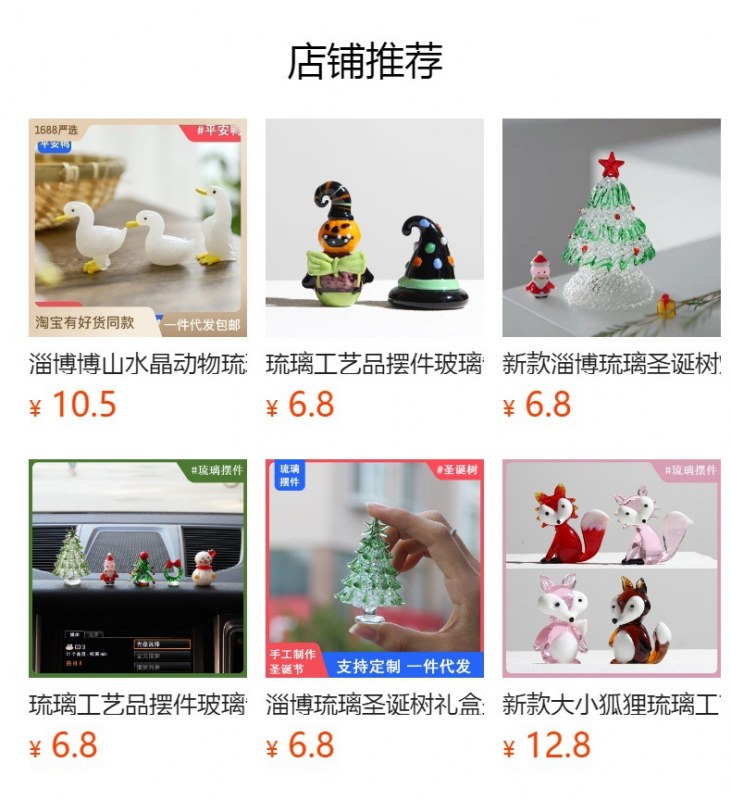This screenshot has height=800, width=731.
Task: Open the Christmas tree gift box item
Action: 374,568
